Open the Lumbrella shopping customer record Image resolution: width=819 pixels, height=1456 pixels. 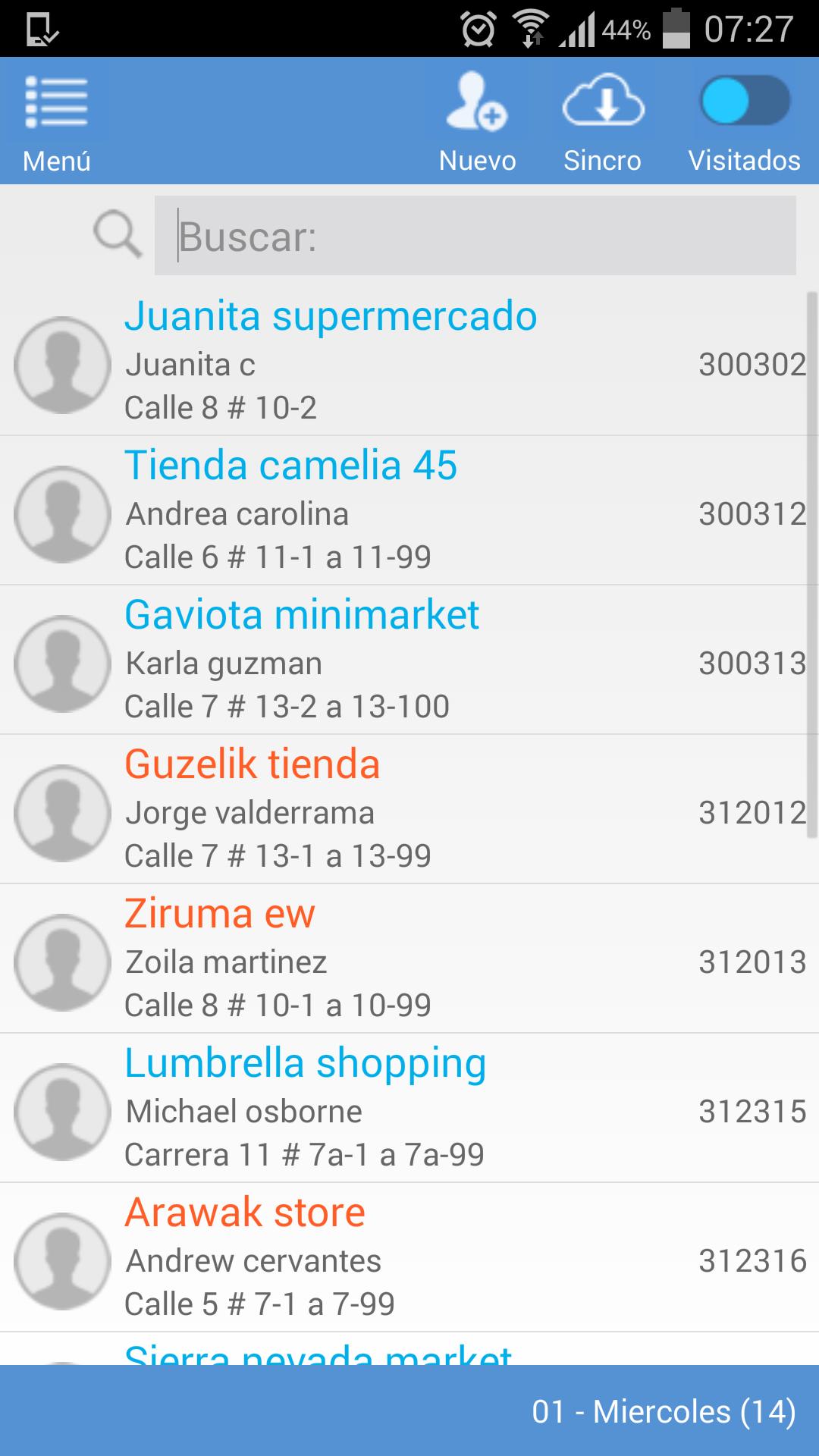click(x=409, y=1109)
